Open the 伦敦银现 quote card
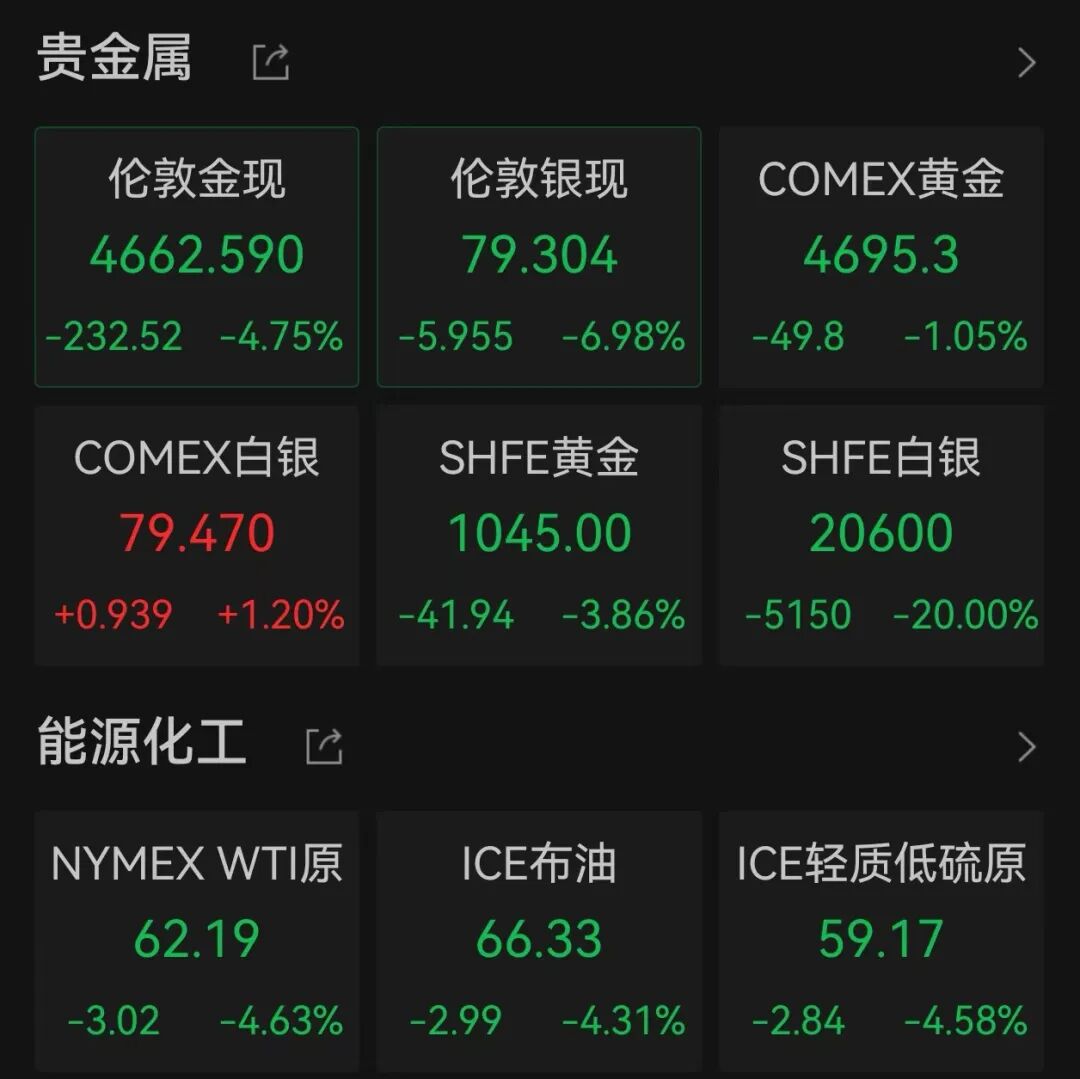Screen dimensions: 1080x1079 539,257
